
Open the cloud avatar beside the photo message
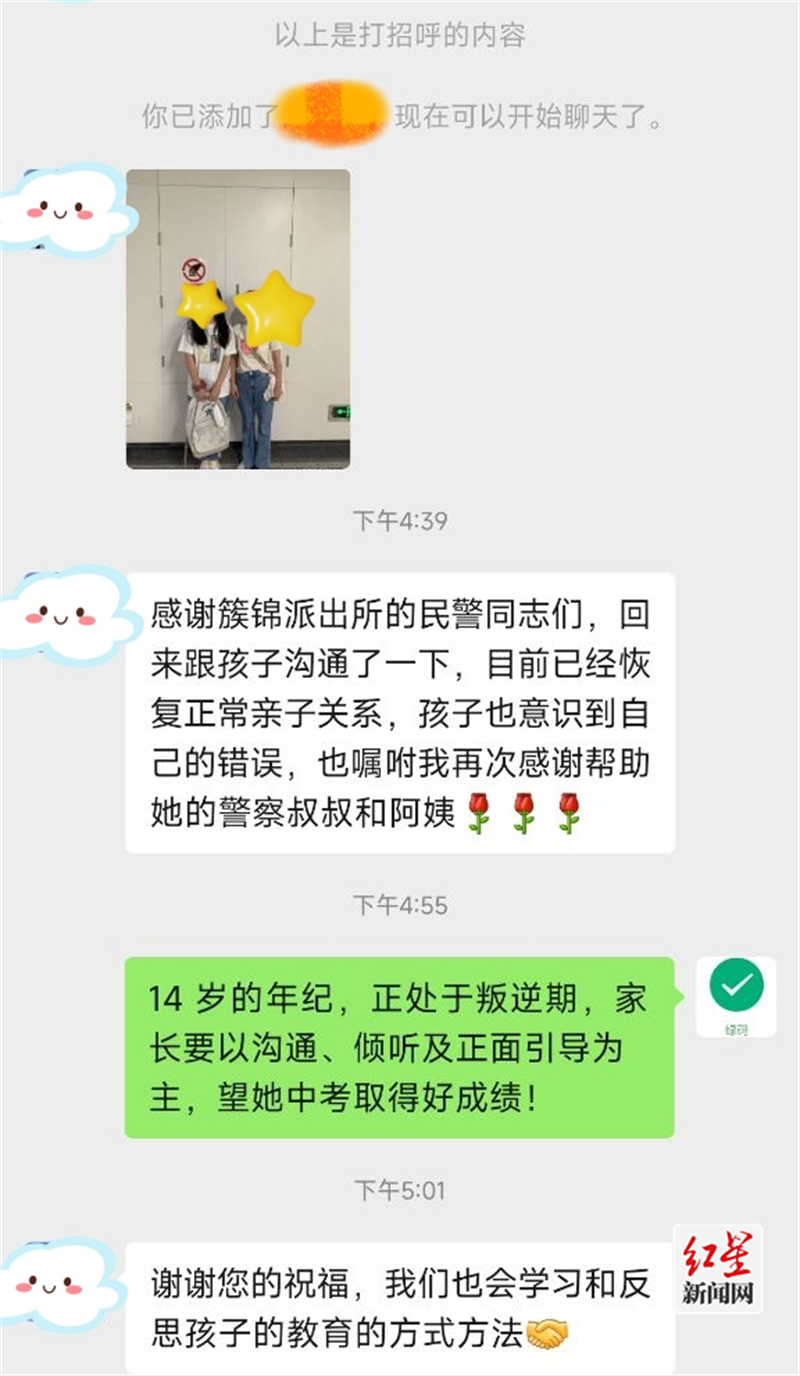pyautogui.click(x=64, y=212)
